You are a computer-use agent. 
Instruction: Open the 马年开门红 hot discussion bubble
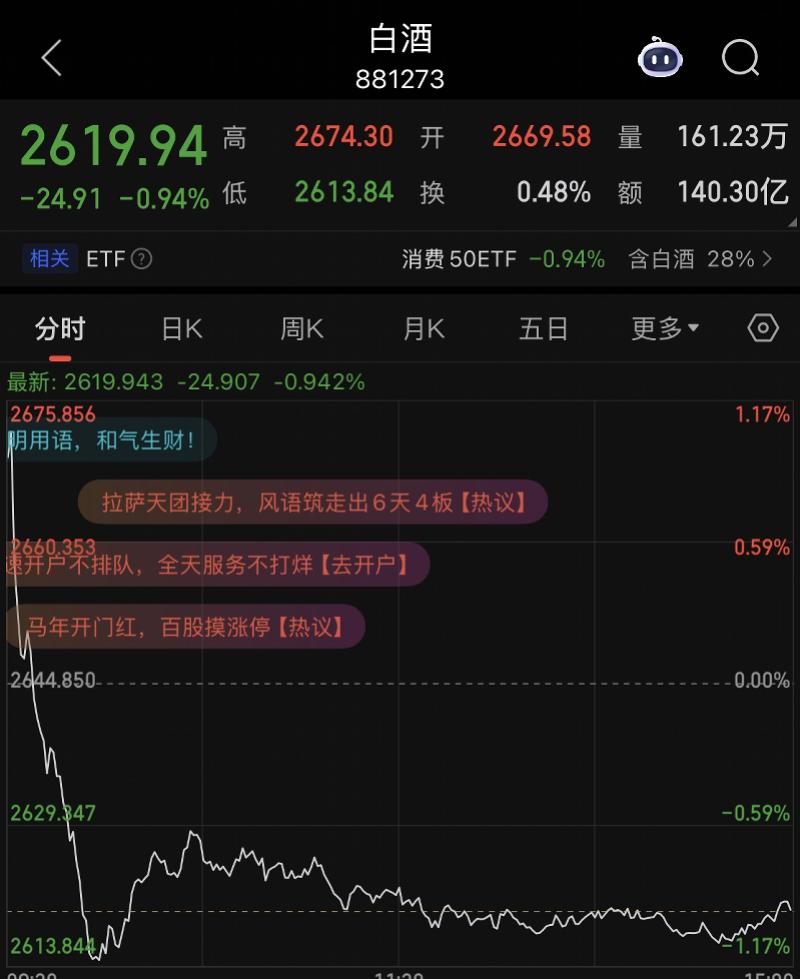[185, 627]
